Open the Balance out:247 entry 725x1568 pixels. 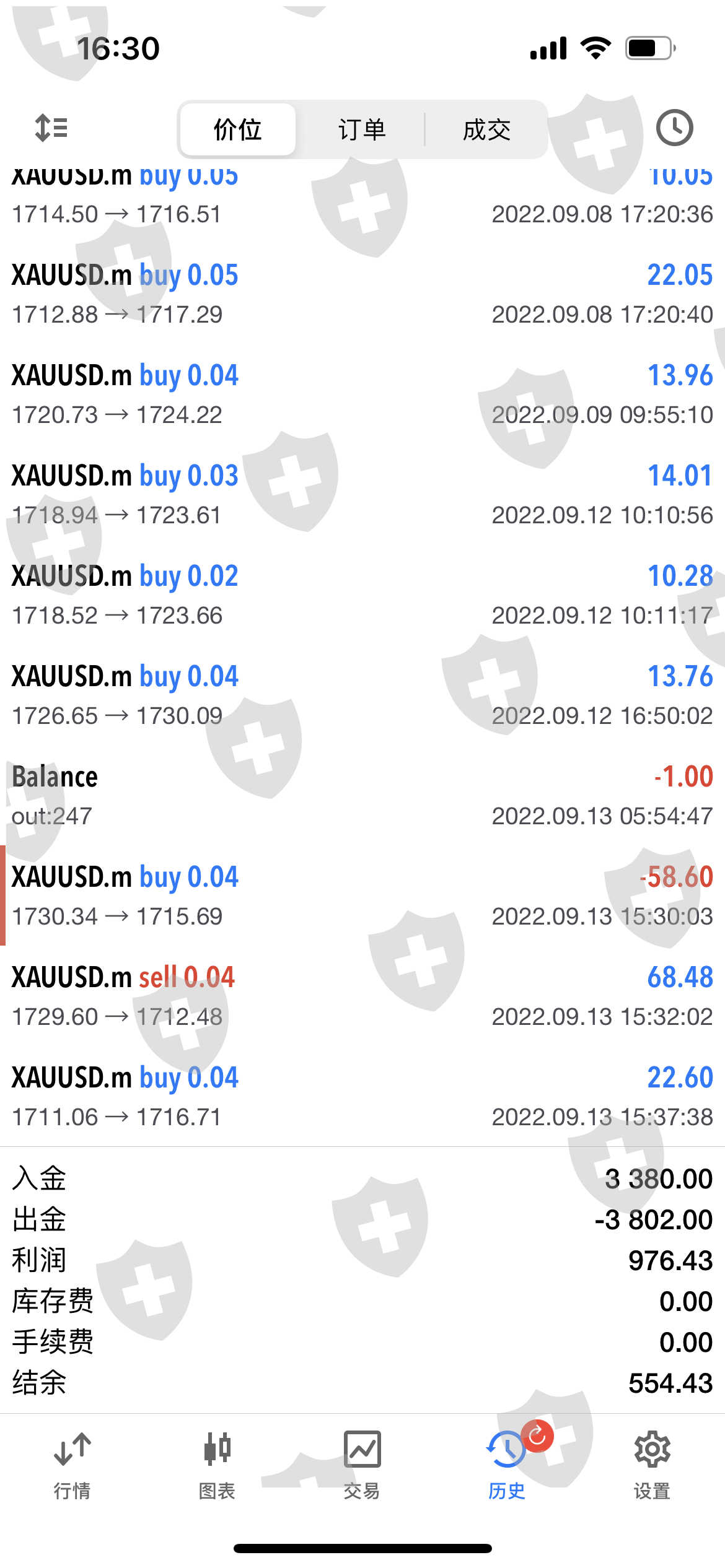[362, 795]
